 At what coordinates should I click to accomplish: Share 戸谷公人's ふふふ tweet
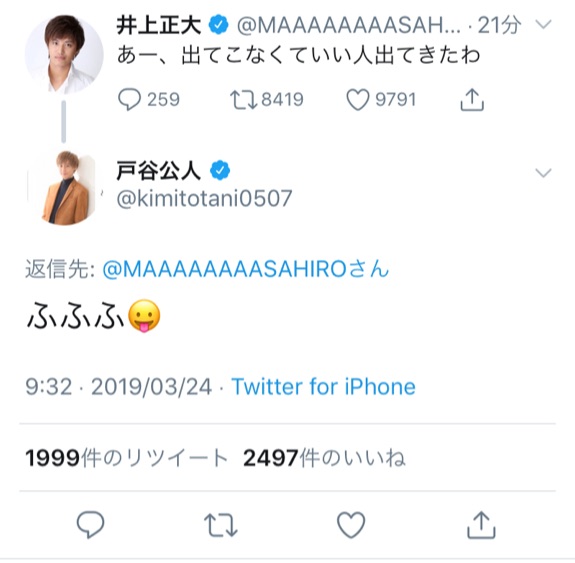pyautogui.click(x=481, y=524)
